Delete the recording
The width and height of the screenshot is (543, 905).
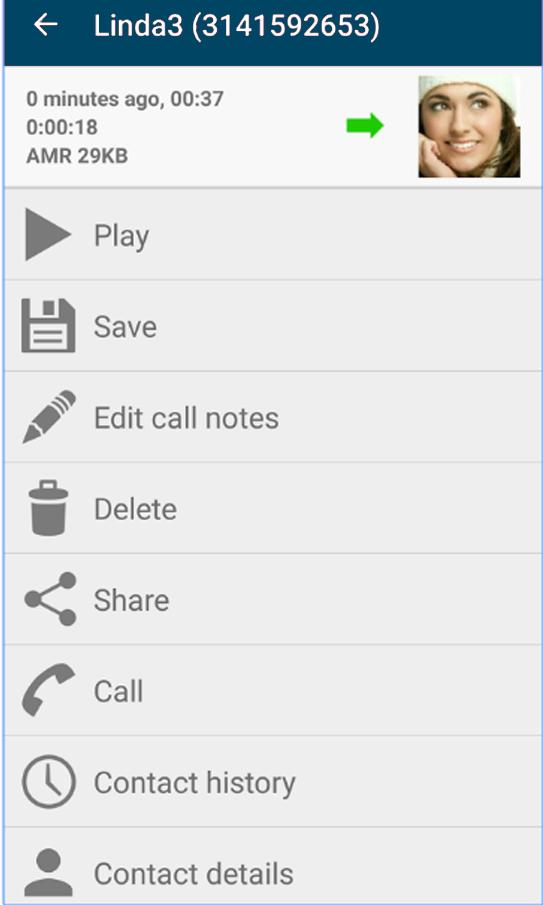click(273, 508)
